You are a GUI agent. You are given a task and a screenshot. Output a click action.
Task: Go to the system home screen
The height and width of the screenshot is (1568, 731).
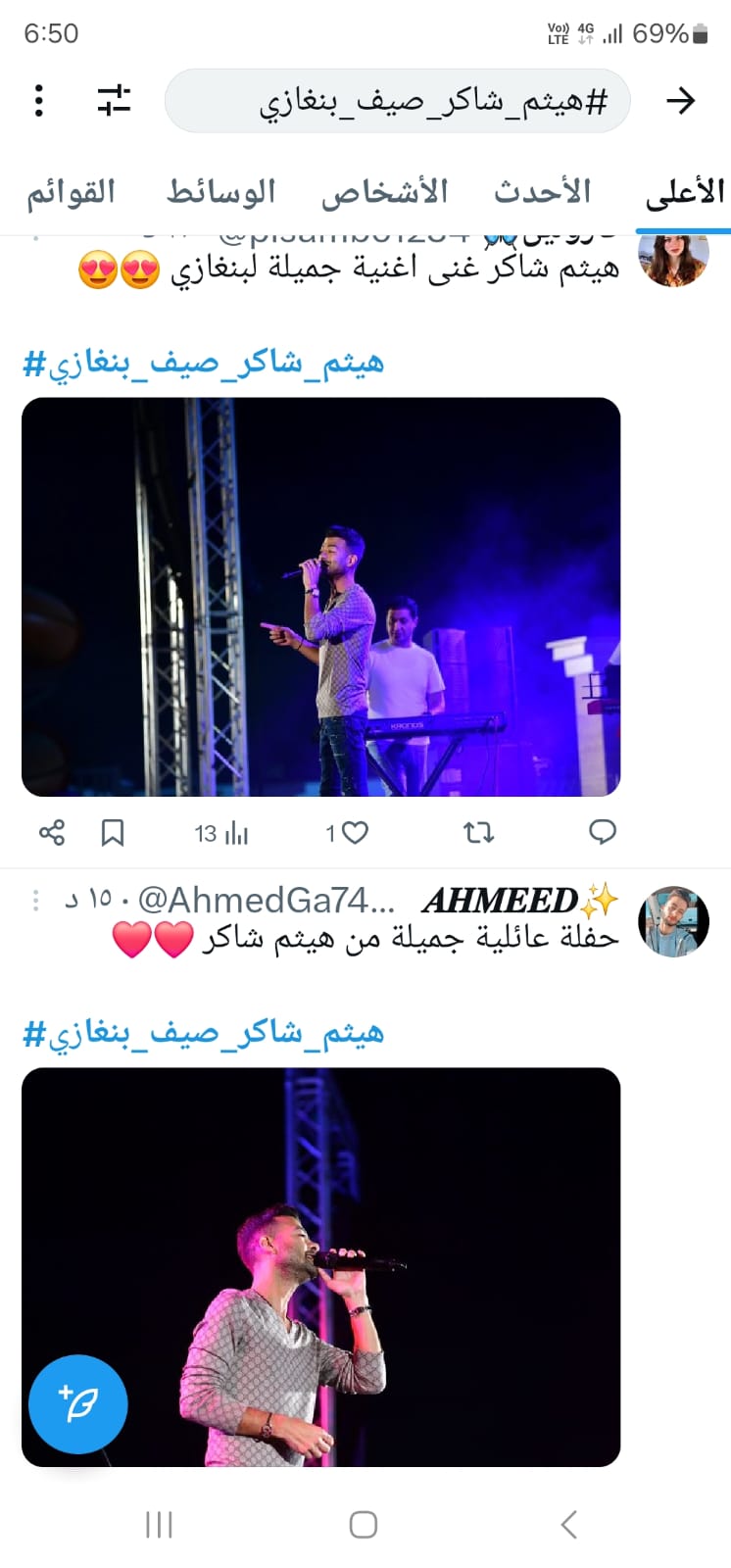point(364,1524)
